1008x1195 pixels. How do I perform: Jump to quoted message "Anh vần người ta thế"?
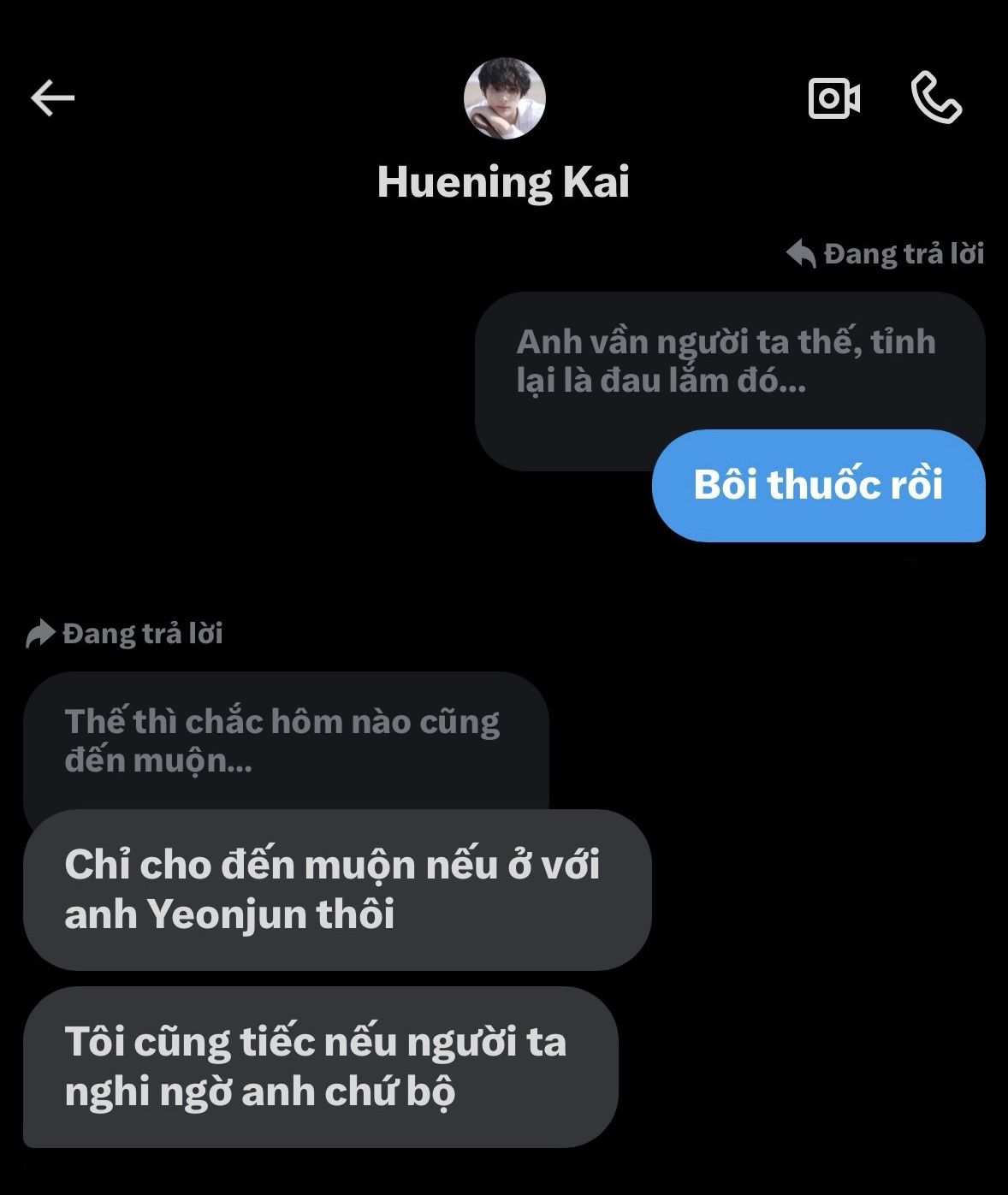727,362
